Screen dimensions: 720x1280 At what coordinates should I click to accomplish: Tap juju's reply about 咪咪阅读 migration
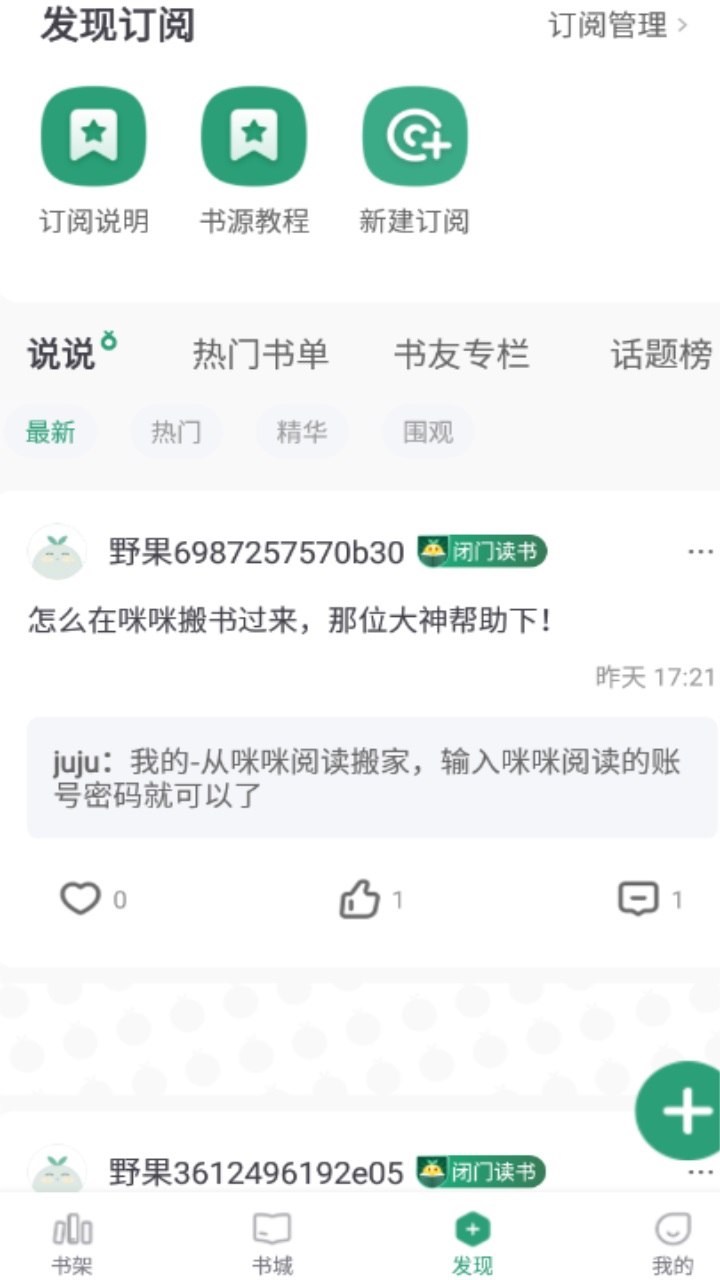360,777
